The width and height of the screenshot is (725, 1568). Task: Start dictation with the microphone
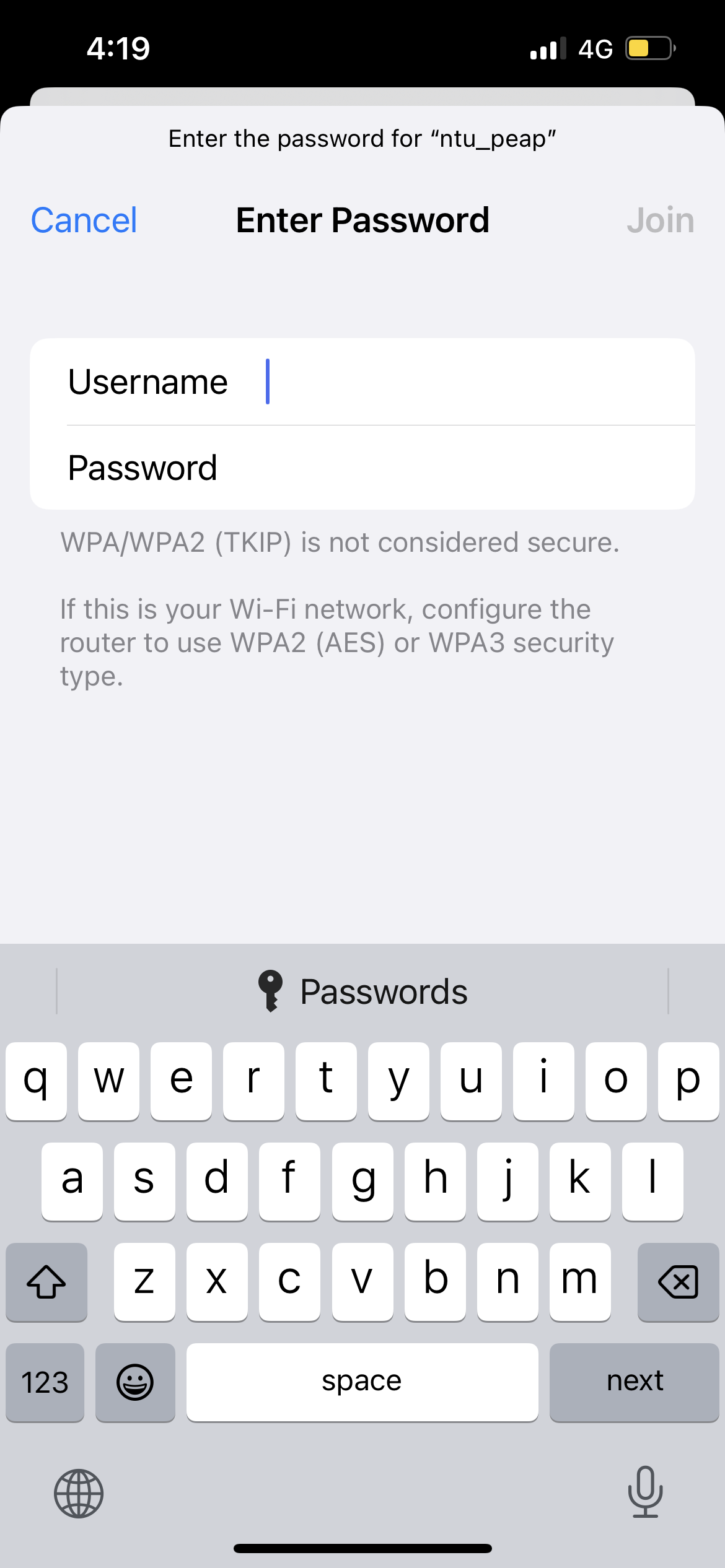coord(645,1492)
